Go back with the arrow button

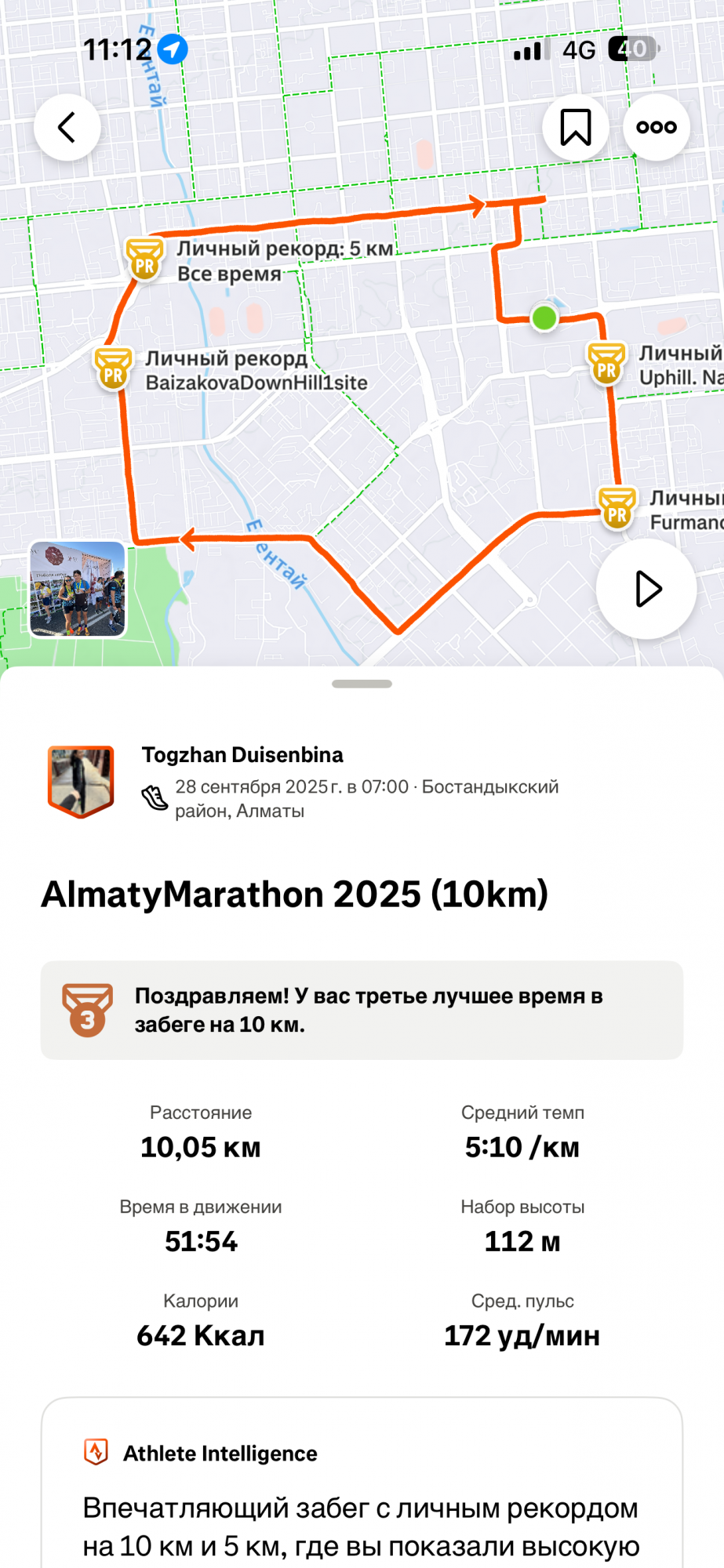(x=67, y=127)
